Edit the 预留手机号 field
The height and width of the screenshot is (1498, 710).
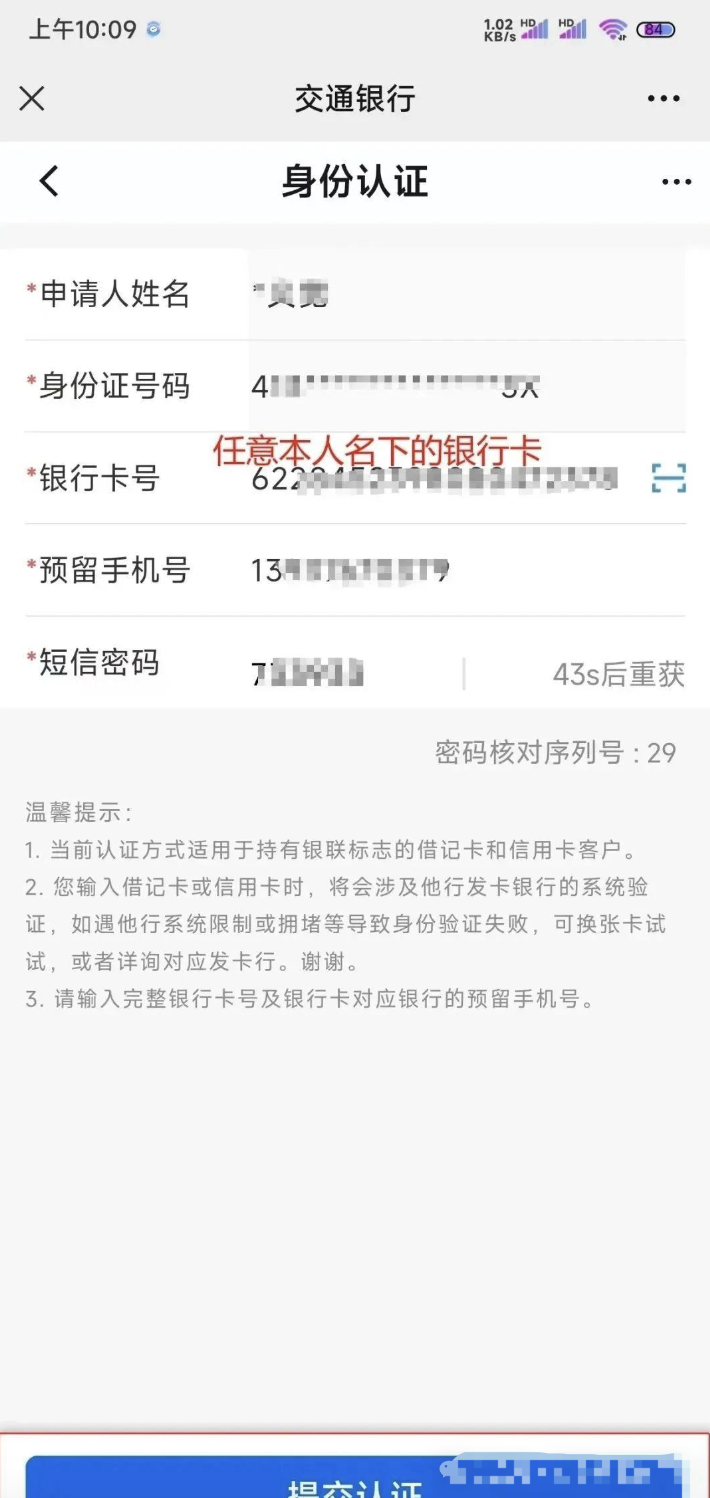tap(440, 571)
